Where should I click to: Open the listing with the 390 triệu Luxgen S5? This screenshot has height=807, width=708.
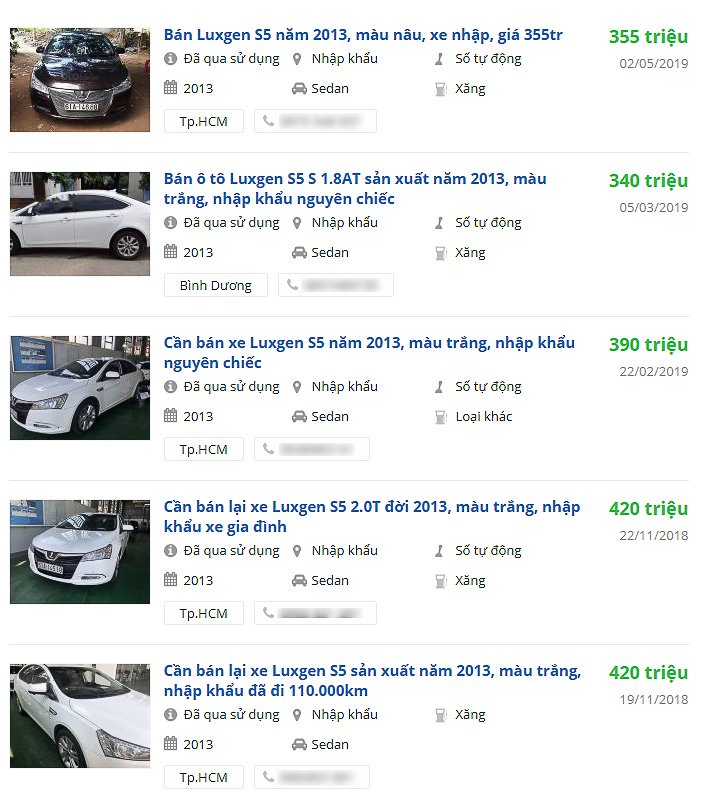click(x=369, y=353)
